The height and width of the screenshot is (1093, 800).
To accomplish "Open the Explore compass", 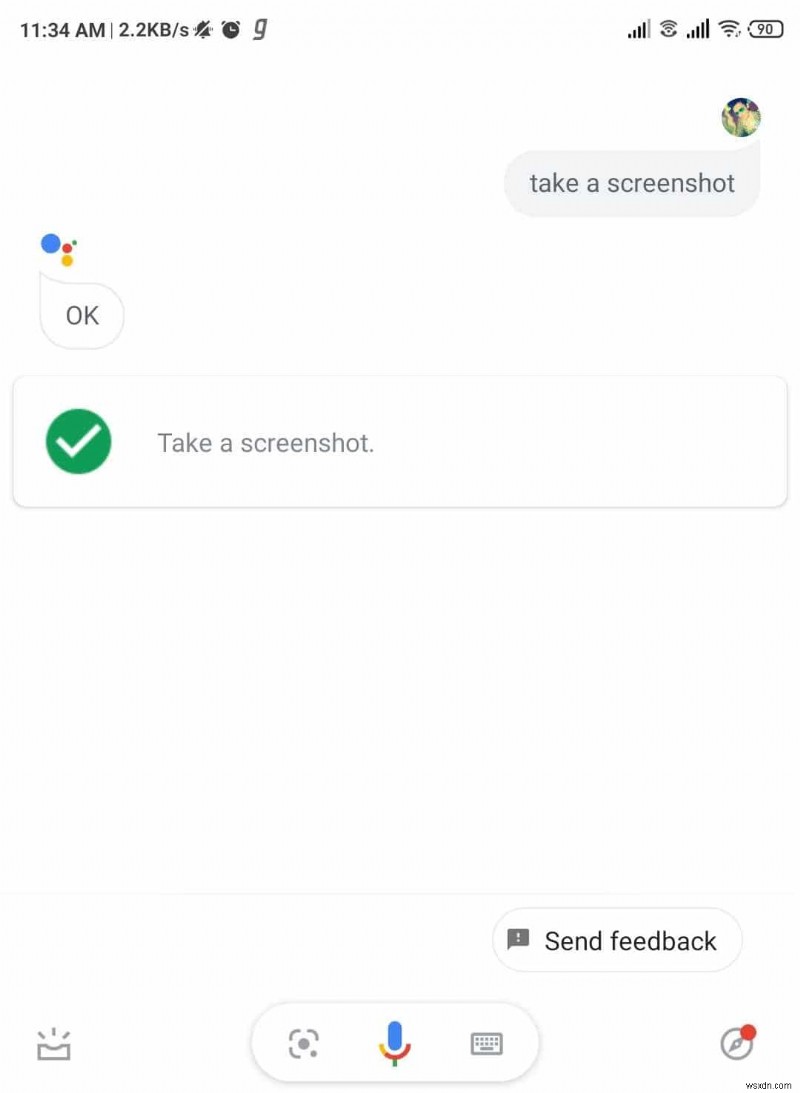I will tap(738, 1043).
